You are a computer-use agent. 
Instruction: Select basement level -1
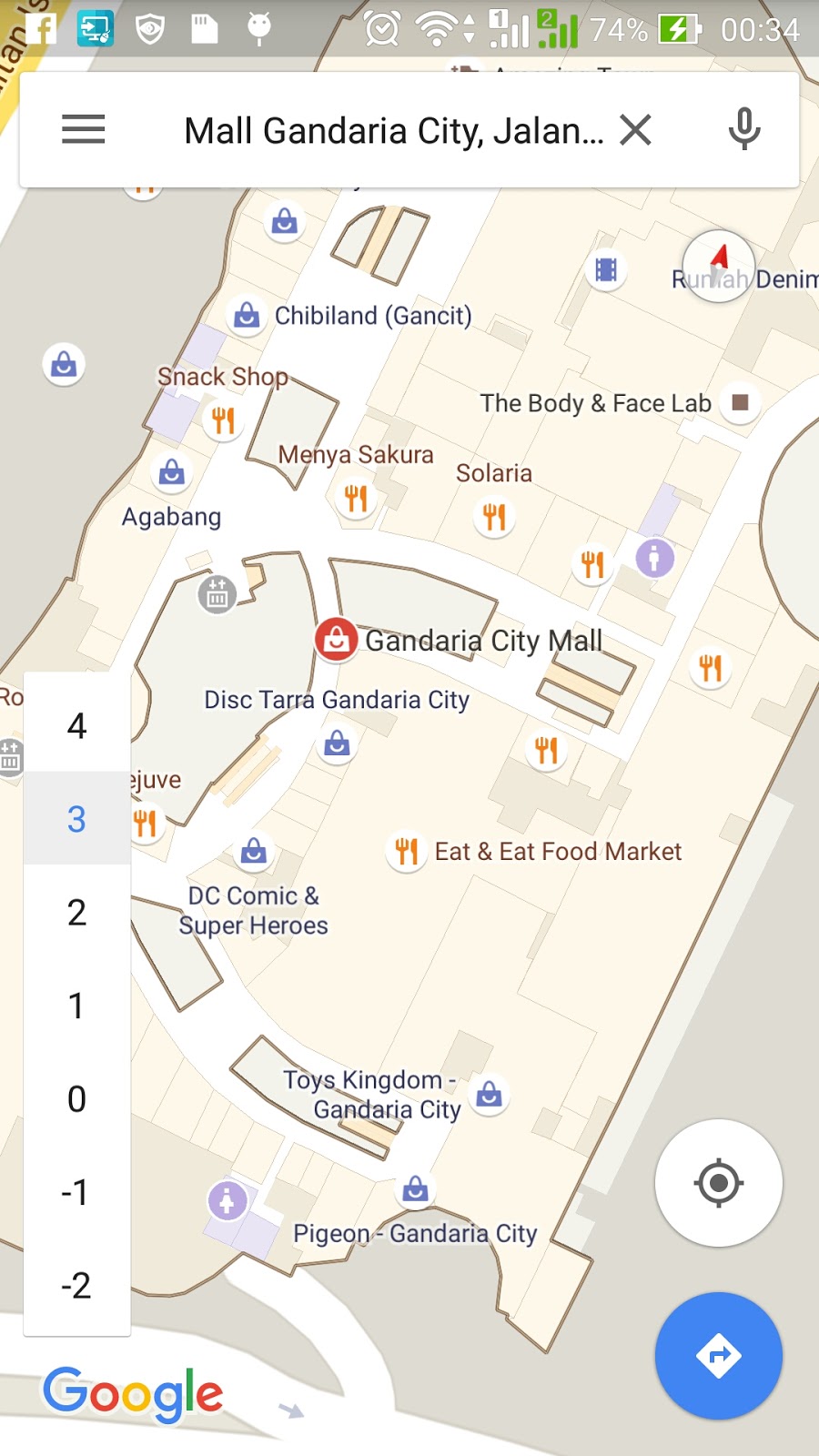click(76, 1192)
